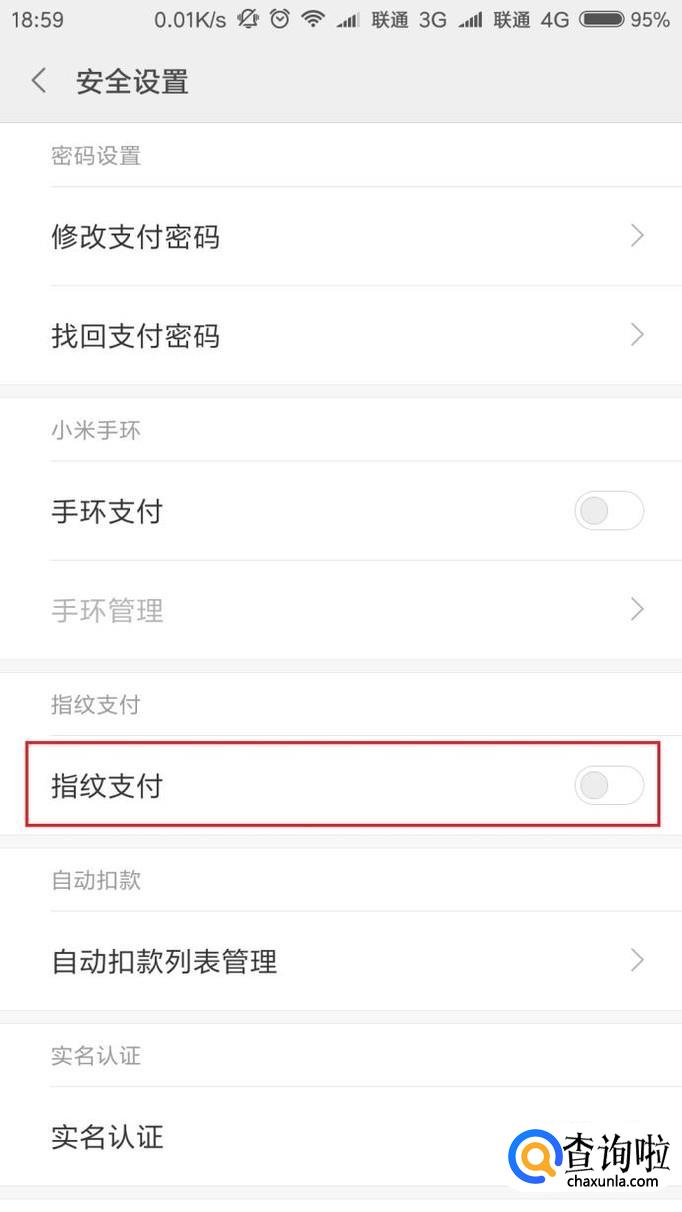Enable the 指纹支付 switch
Viewport: 682px width, 1212px height.
click(x=608, y=786)
